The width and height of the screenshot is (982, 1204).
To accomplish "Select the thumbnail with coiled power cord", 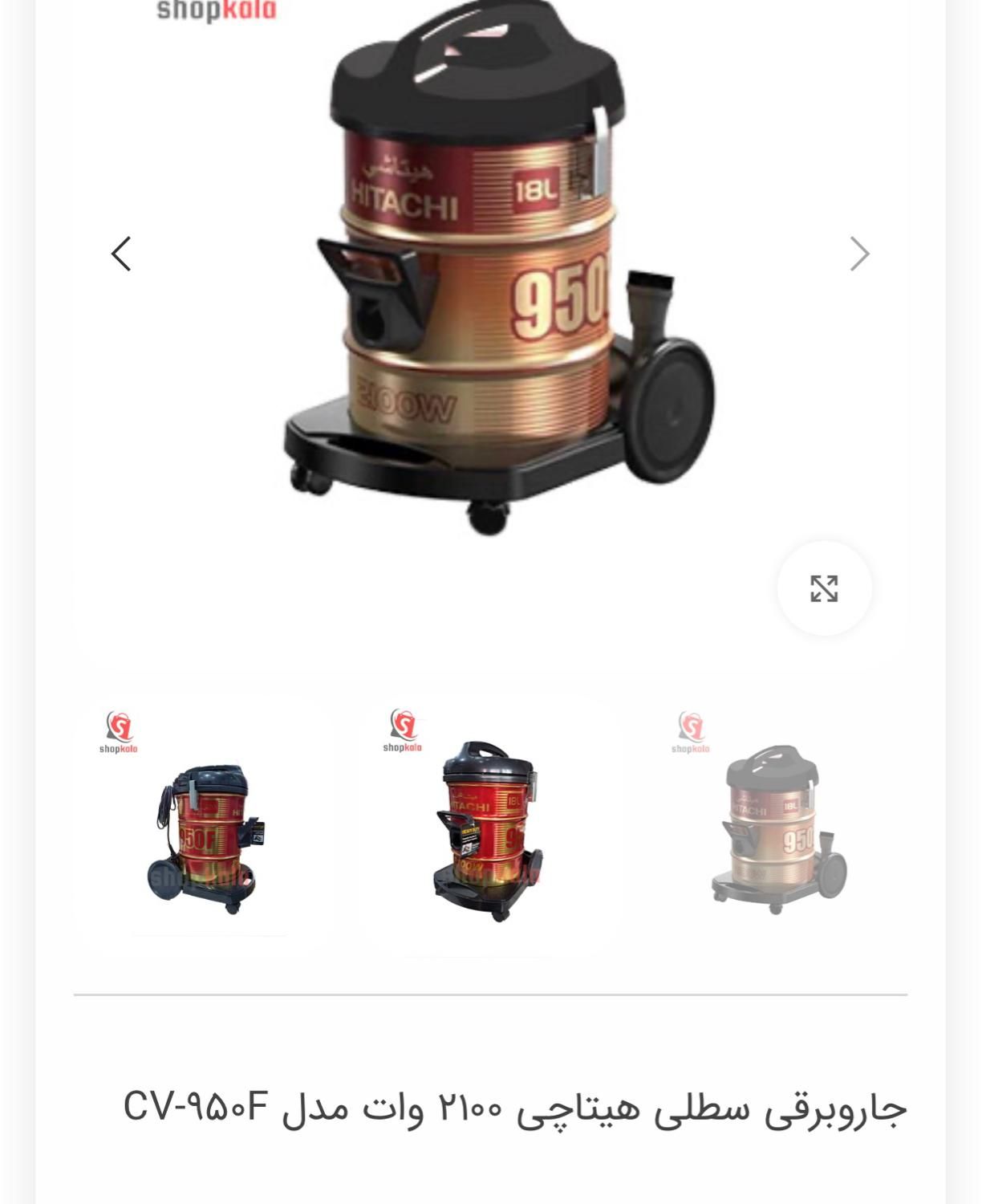I will pyautogui.click(x=206, y=835).
